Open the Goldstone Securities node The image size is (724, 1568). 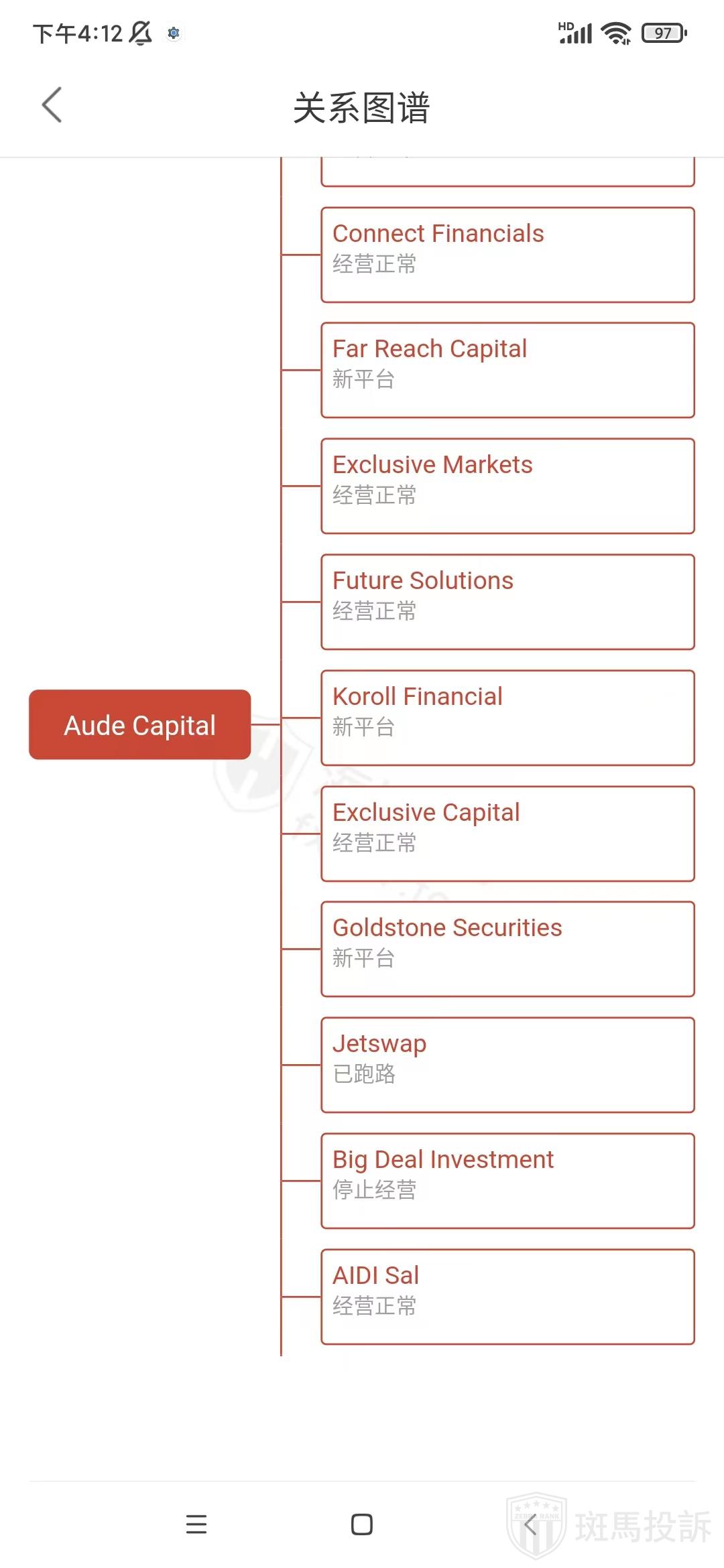[x=507, y=949]
